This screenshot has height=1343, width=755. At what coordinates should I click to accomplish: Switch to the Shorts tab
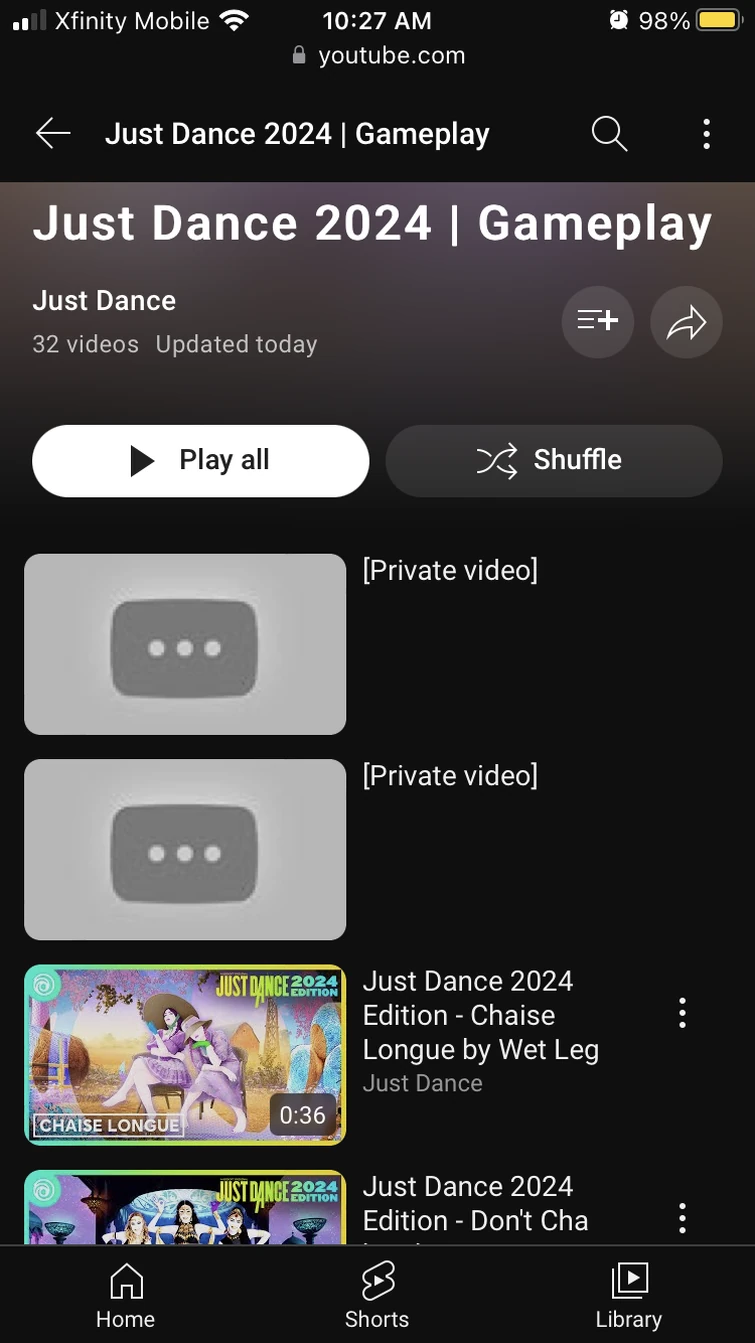tap(377, 1295)
